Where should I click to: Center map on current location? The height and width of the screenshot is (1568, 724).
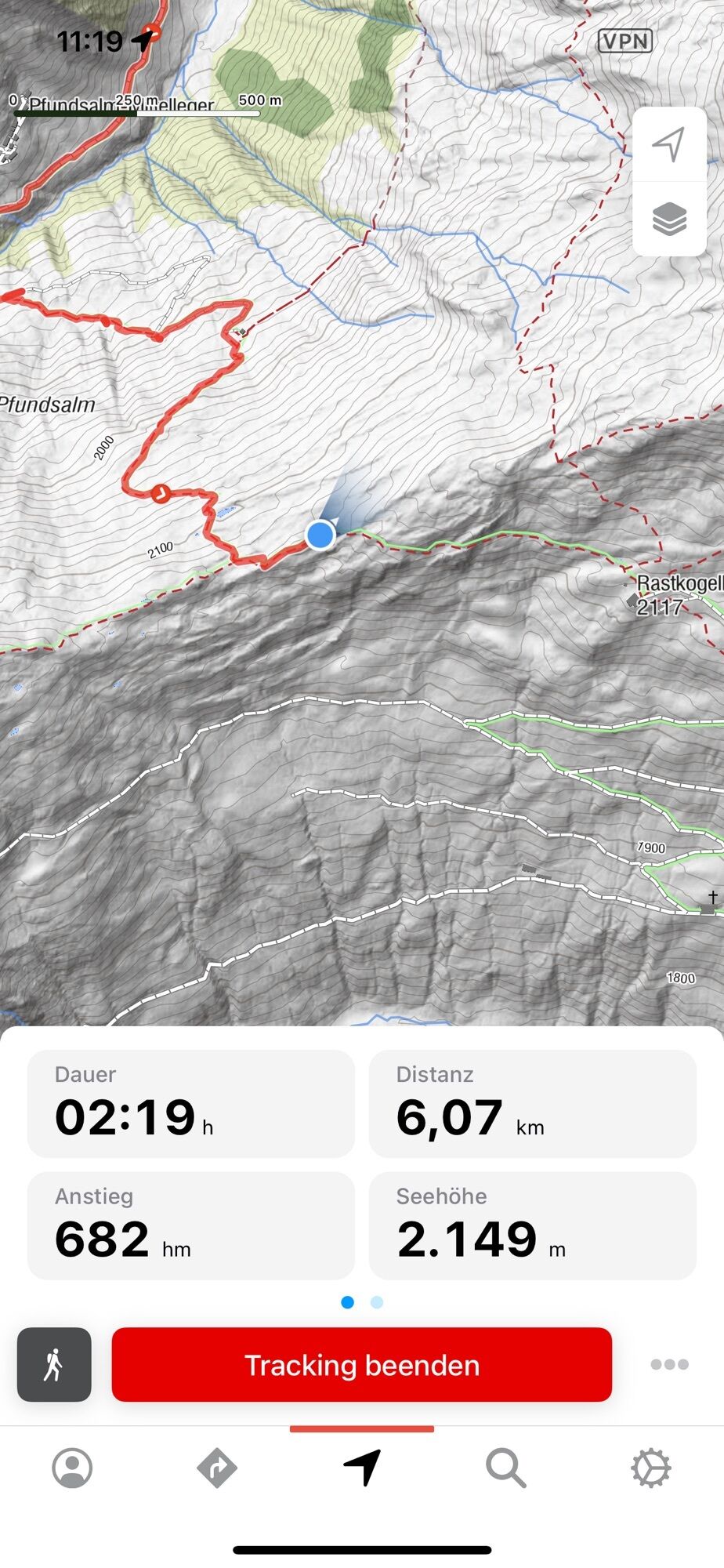point(669,144)
